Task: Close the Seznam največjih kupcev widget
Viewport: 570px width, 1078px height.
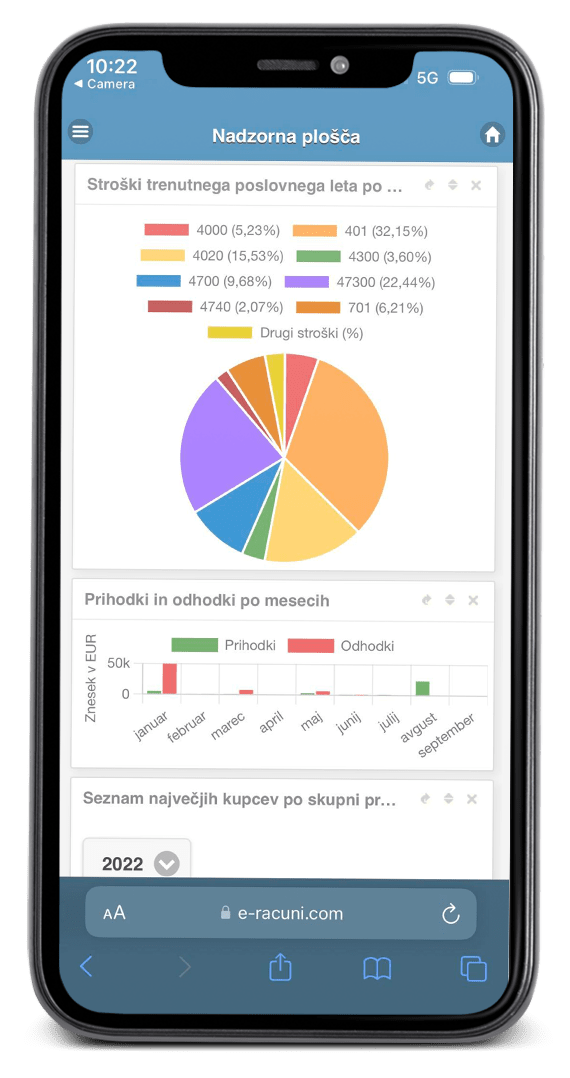Action: pos(472,799)
